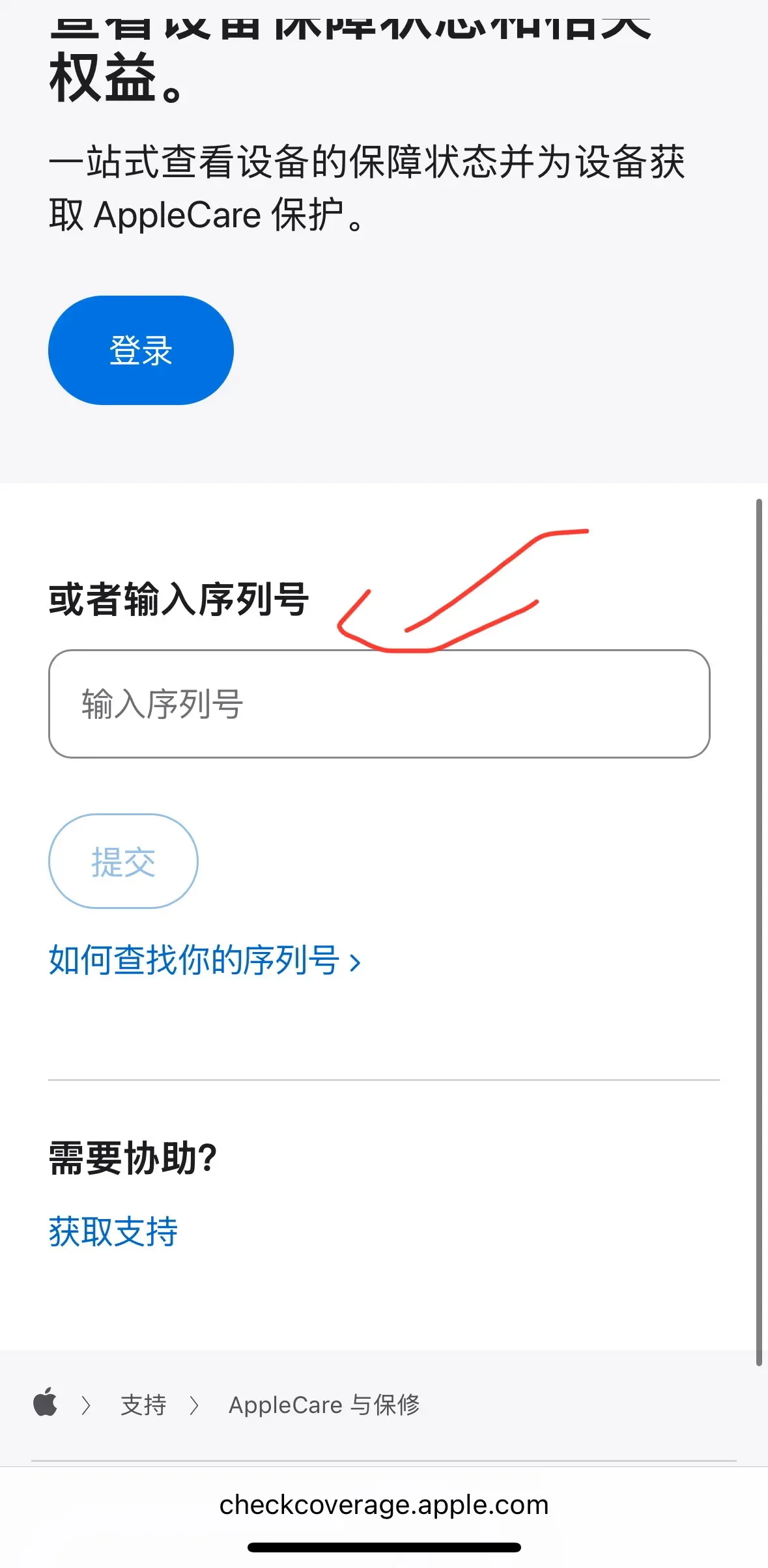Tap the 登录 sign-in button
Screen dimensions: 768x1568
point(140,350)
